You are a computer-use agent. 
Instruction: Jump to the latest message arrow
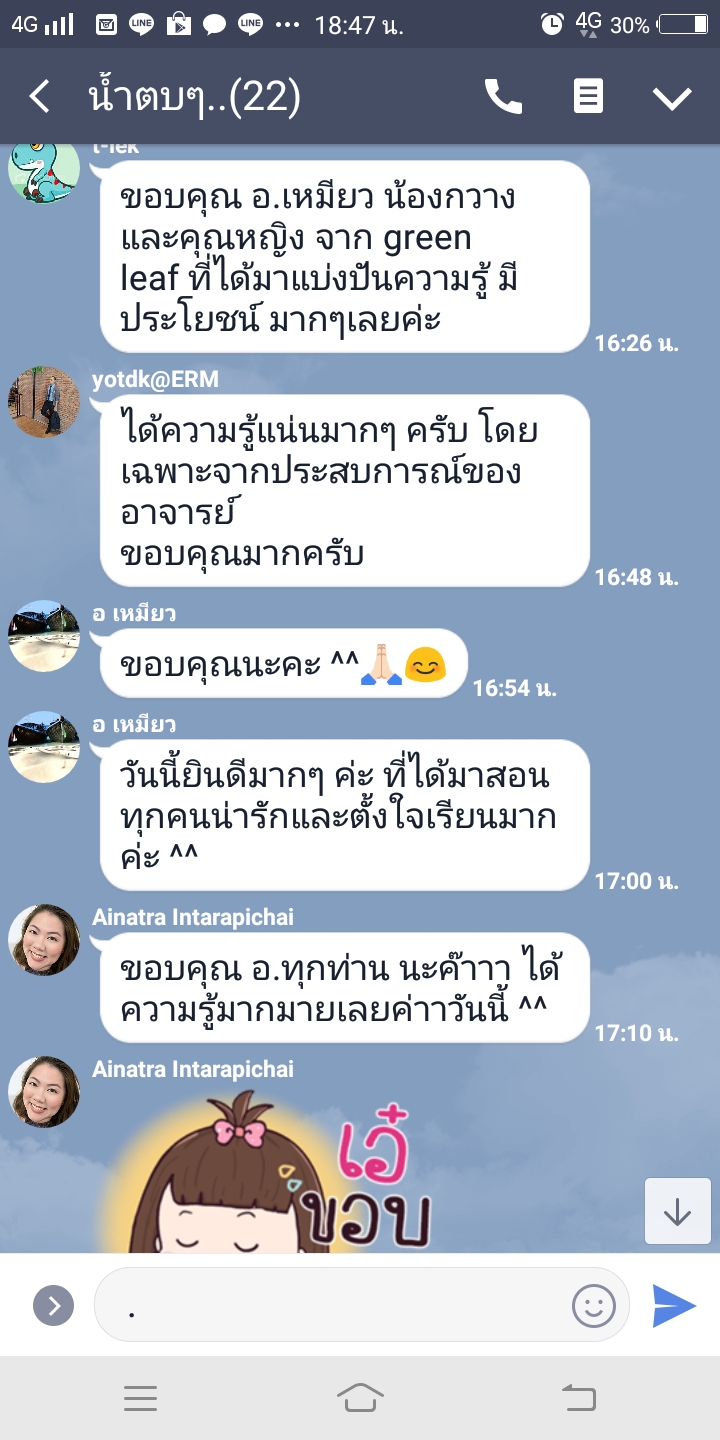[x=677, y=1212]
